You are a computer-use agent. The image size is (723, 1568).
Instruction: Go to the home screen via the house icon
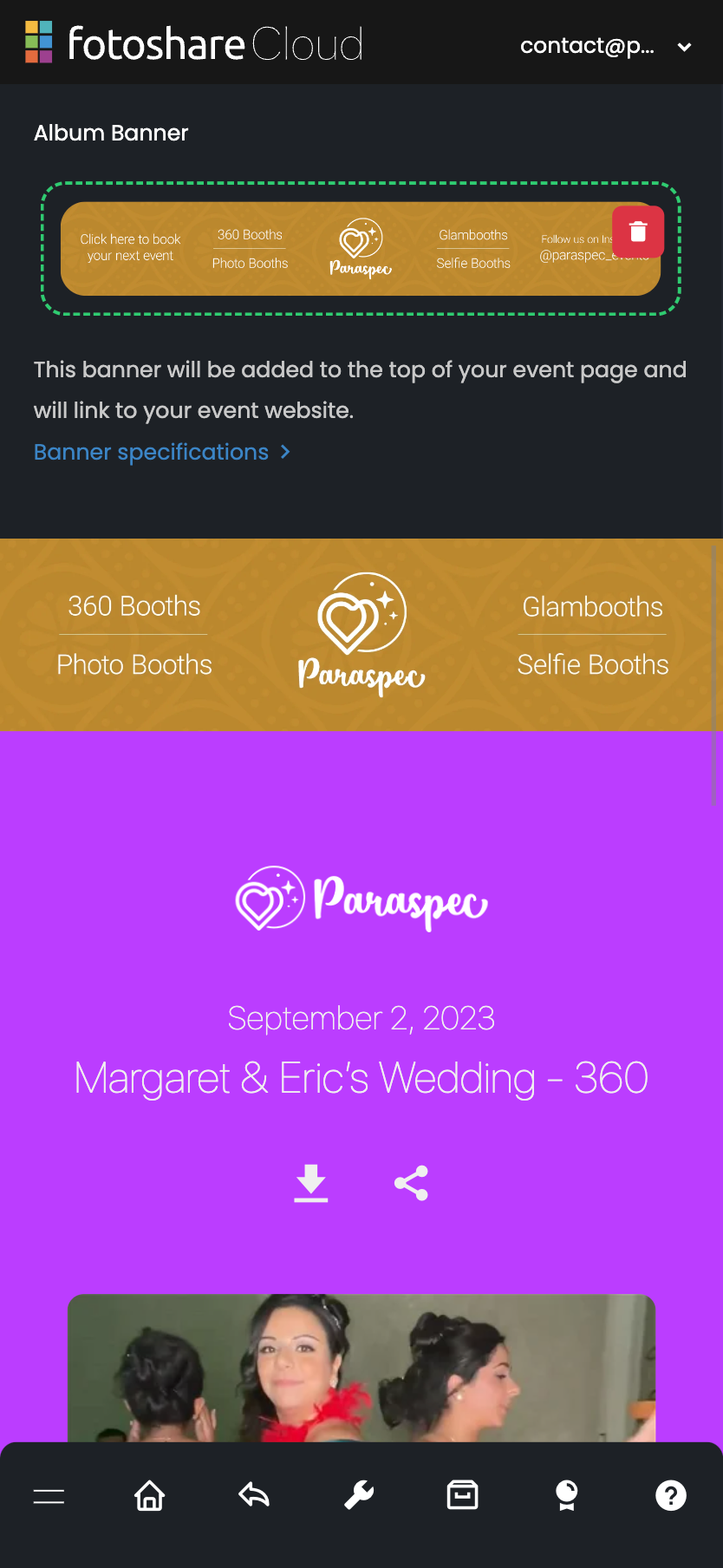[150, 1495]
